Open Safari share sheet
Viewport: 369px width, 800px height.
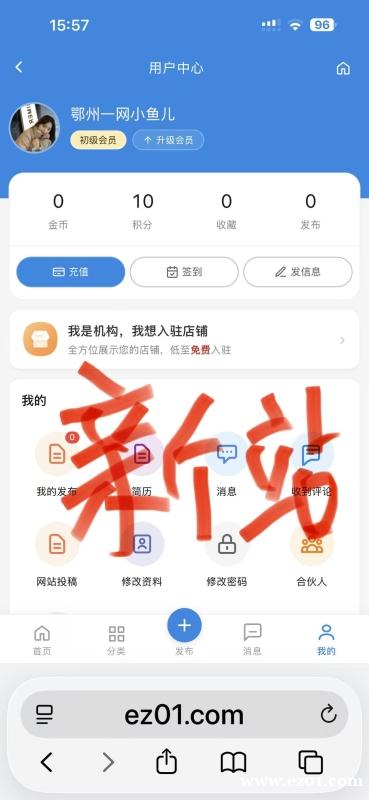(x=166, y=762)
